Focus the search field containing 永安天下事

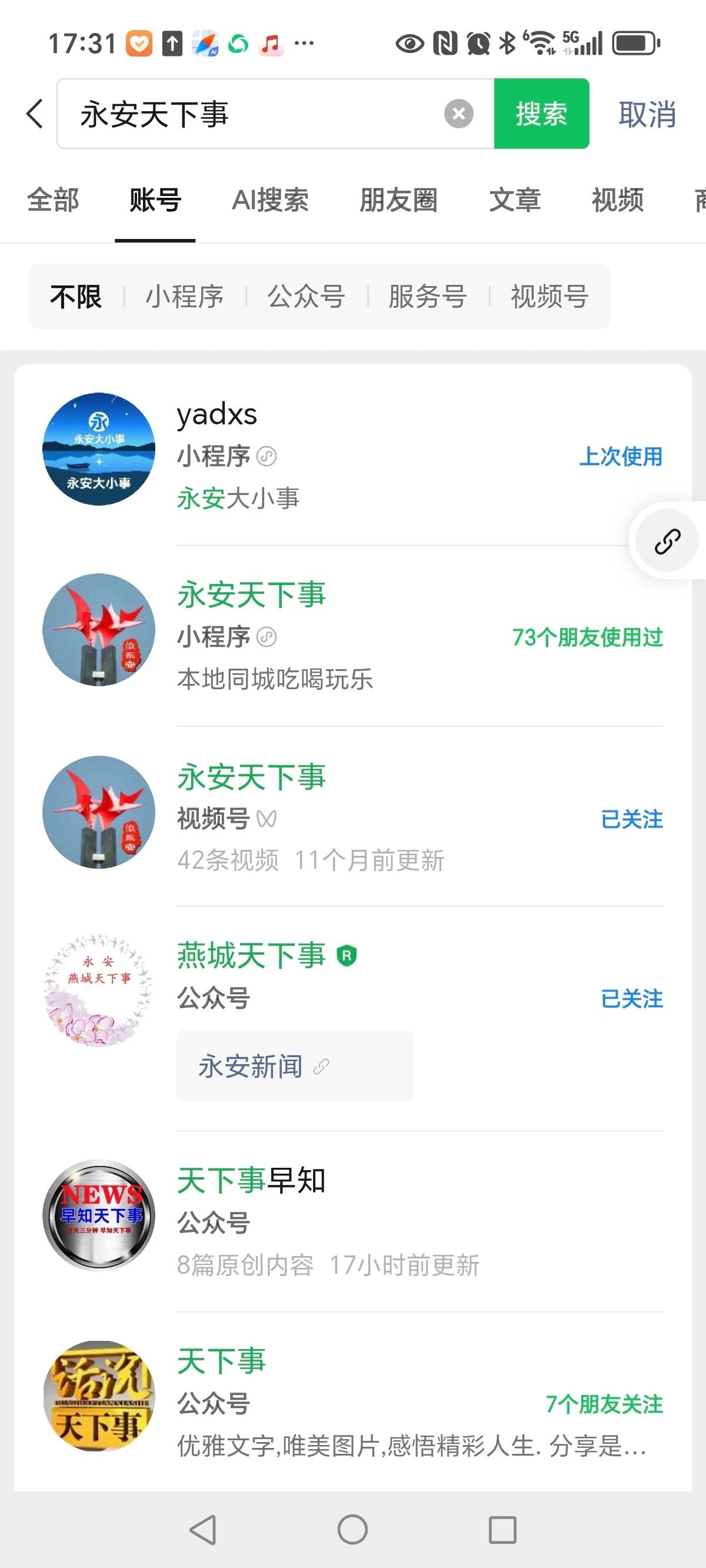point(255,114)
